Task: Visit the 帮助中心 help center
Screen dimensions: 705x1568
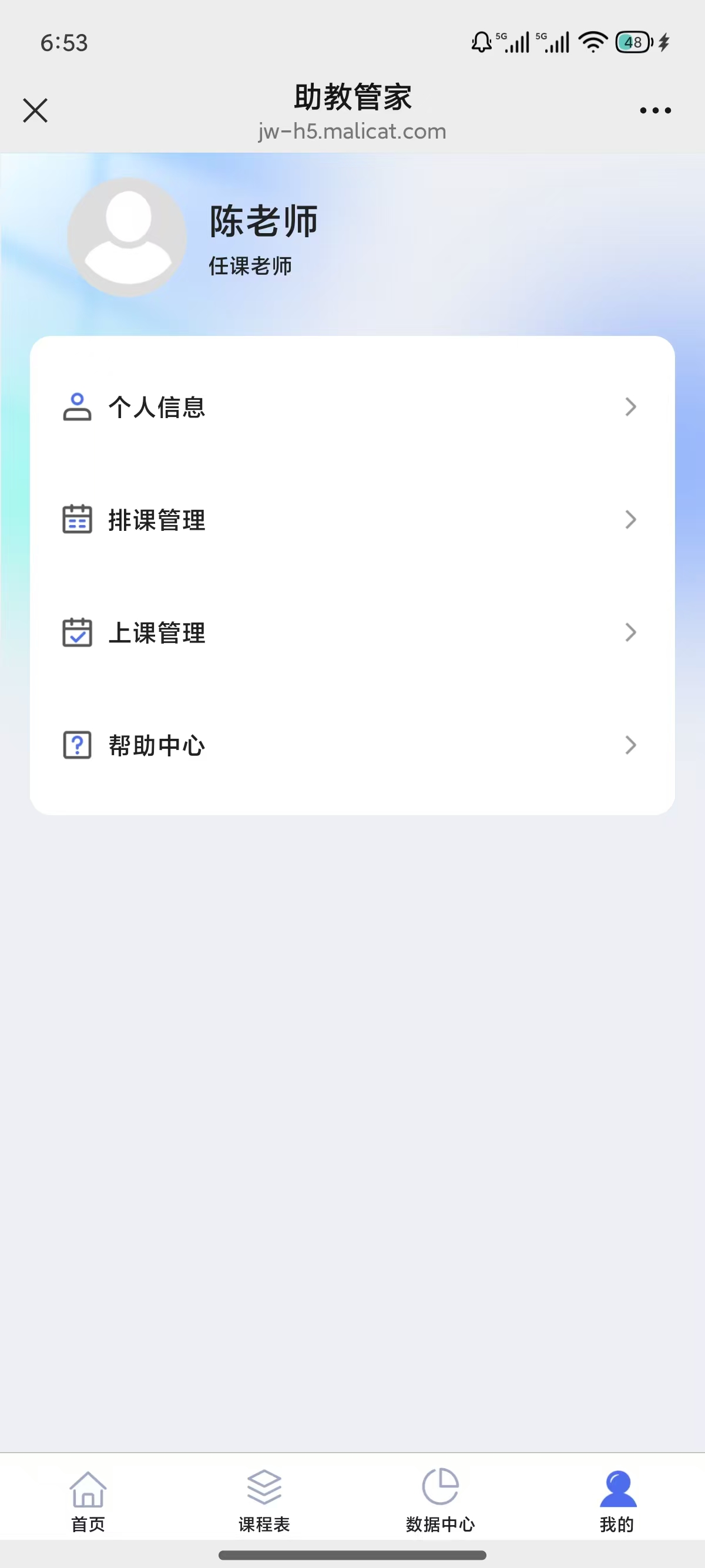Action: pyautogui.click(x=352, y=745)
